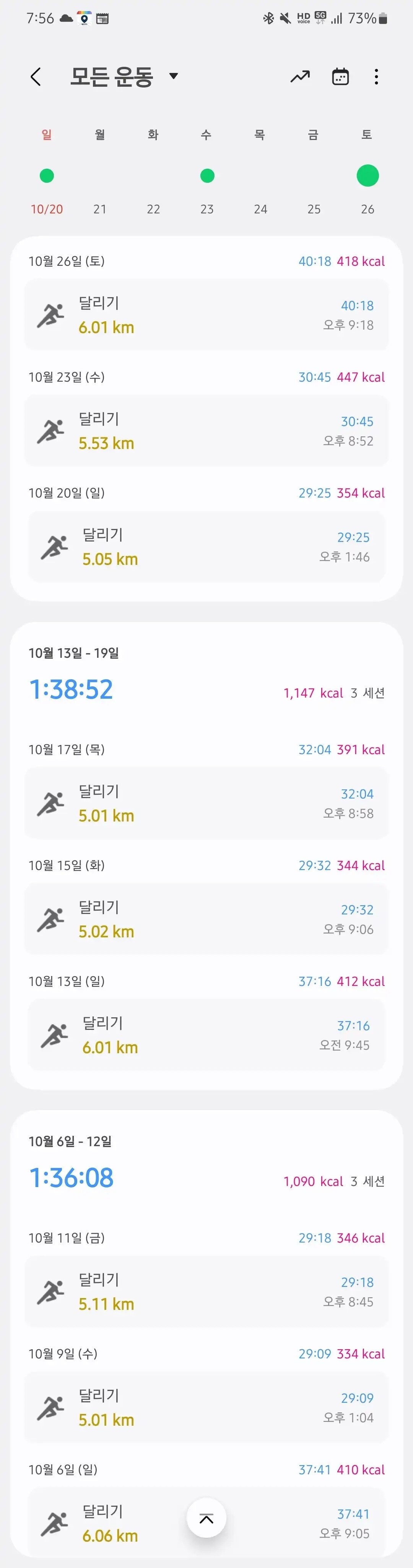
Task: Open the calendar view icon
Action: click(x=340, y=77)
